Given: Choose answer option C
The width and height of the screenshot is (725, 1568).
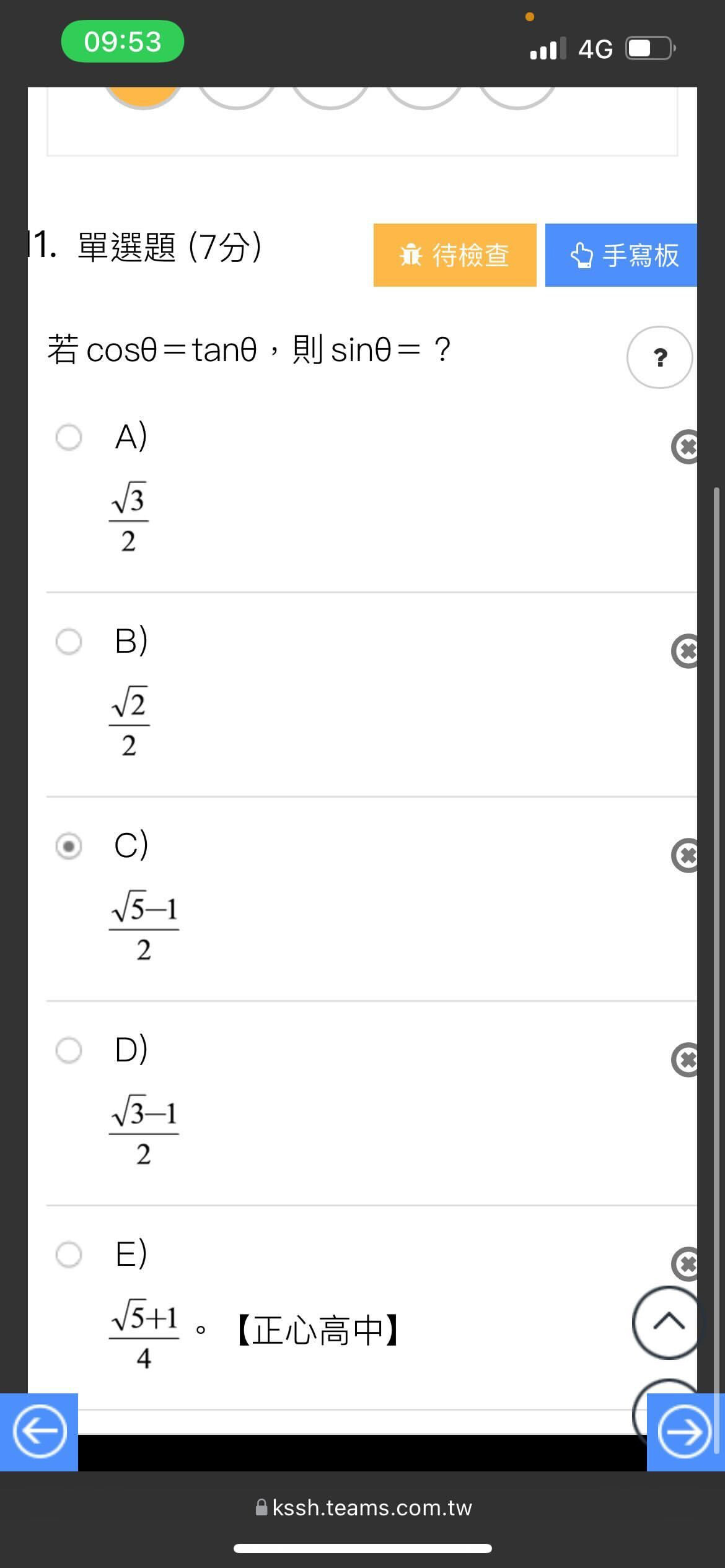Looking at the screenshot, I should click(69, 846).
